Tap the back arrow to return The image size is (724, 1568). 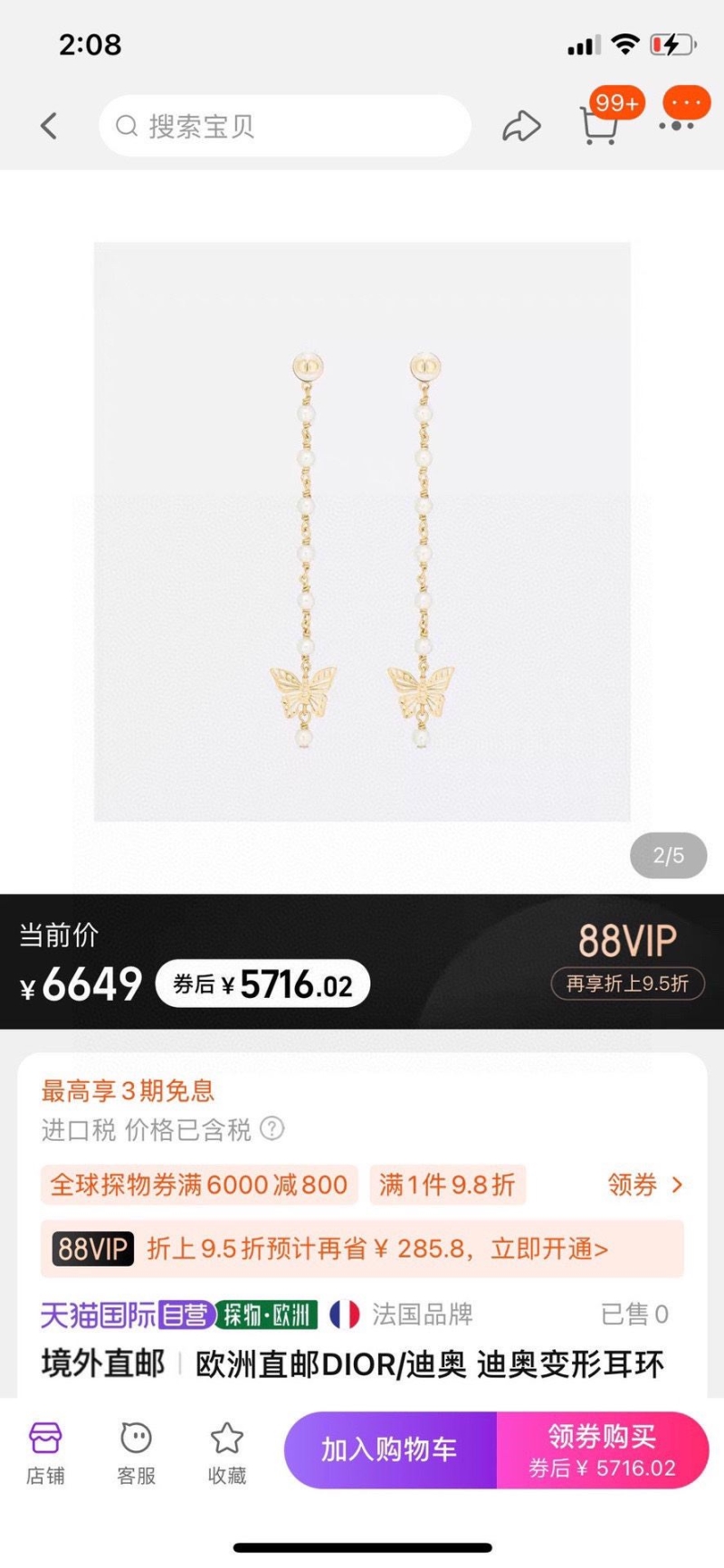50,126
